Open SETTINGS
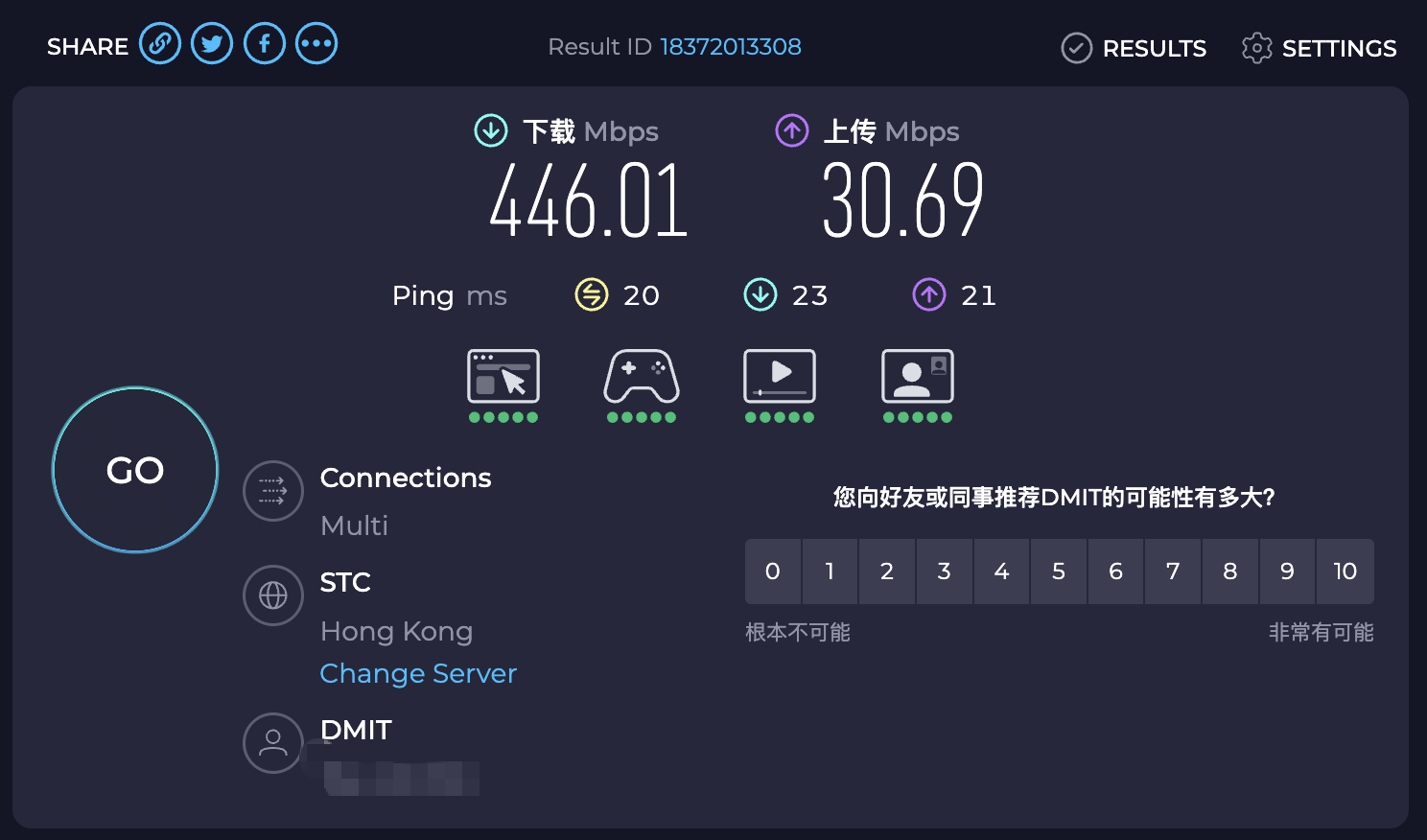Screen dimensions: 1427x840 [1320, 48]
